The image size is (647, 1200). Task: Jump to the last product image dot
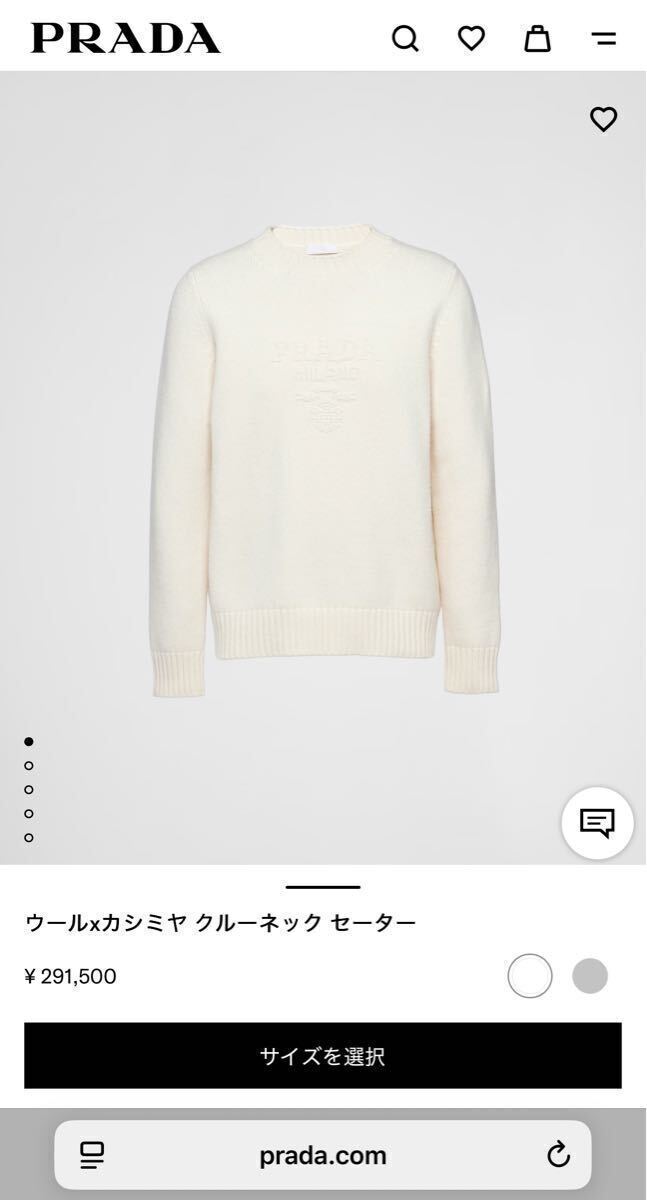29,838
